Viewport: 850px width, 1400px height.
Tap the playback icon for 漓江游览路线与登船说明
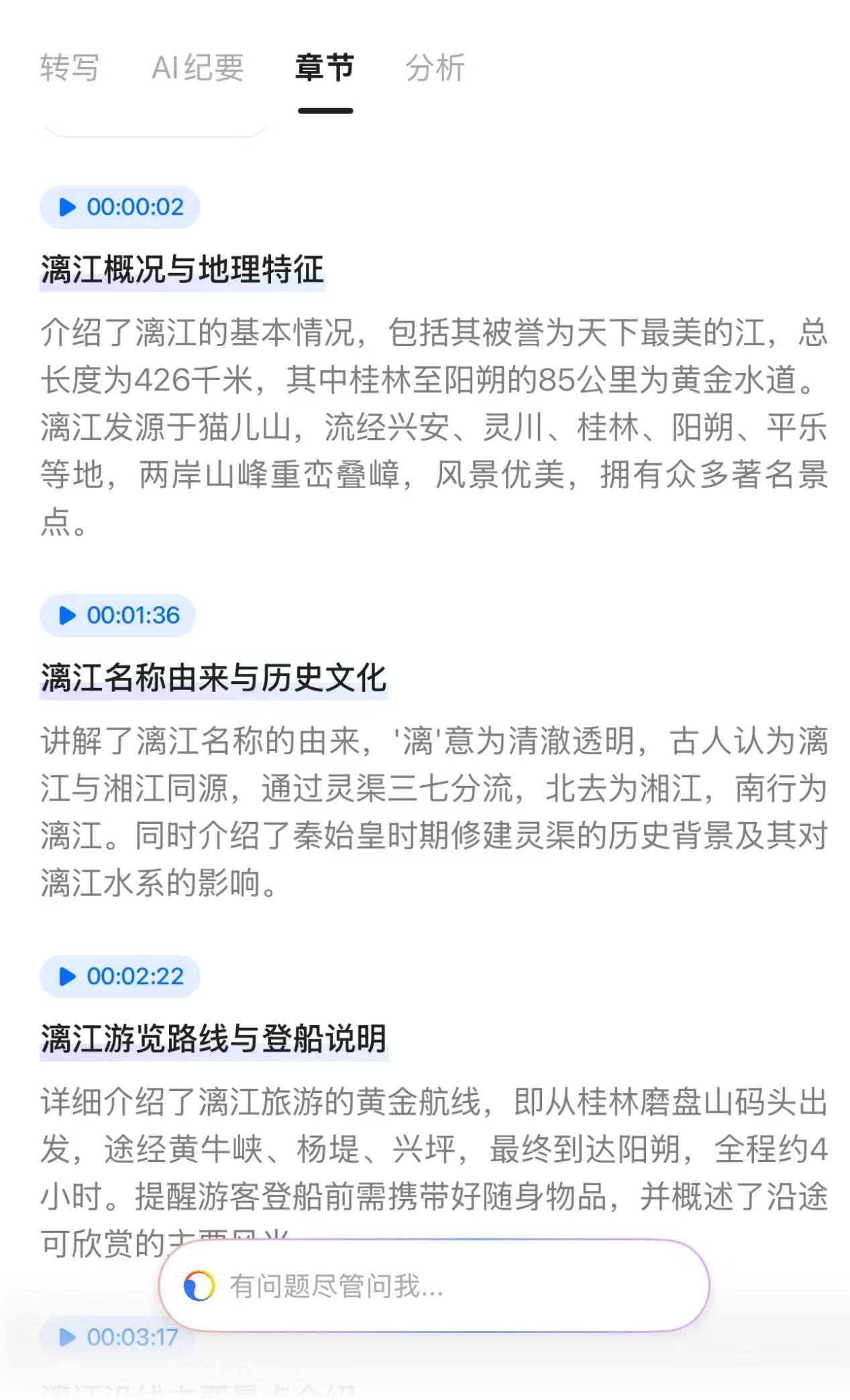(x=66, y=977)
